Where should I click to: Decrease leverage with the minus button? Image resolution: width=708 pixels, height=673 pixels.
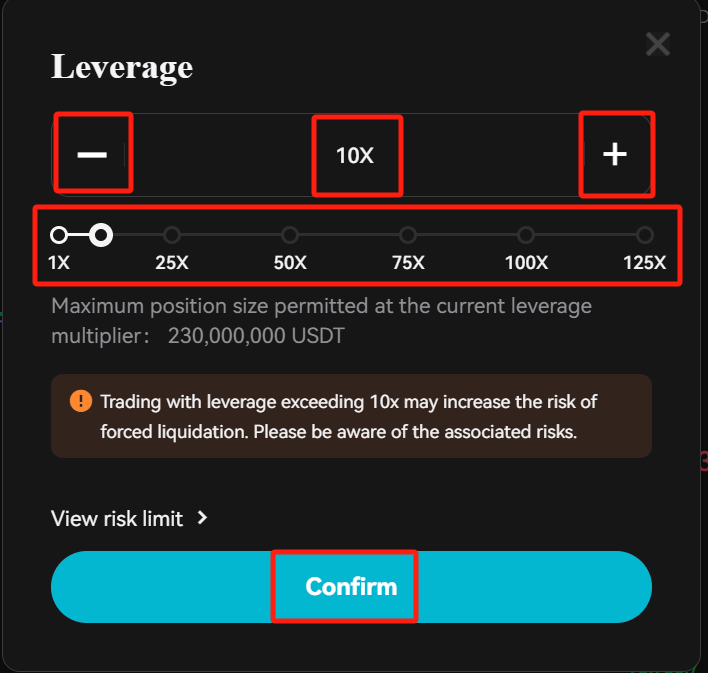tap(92, 154)
